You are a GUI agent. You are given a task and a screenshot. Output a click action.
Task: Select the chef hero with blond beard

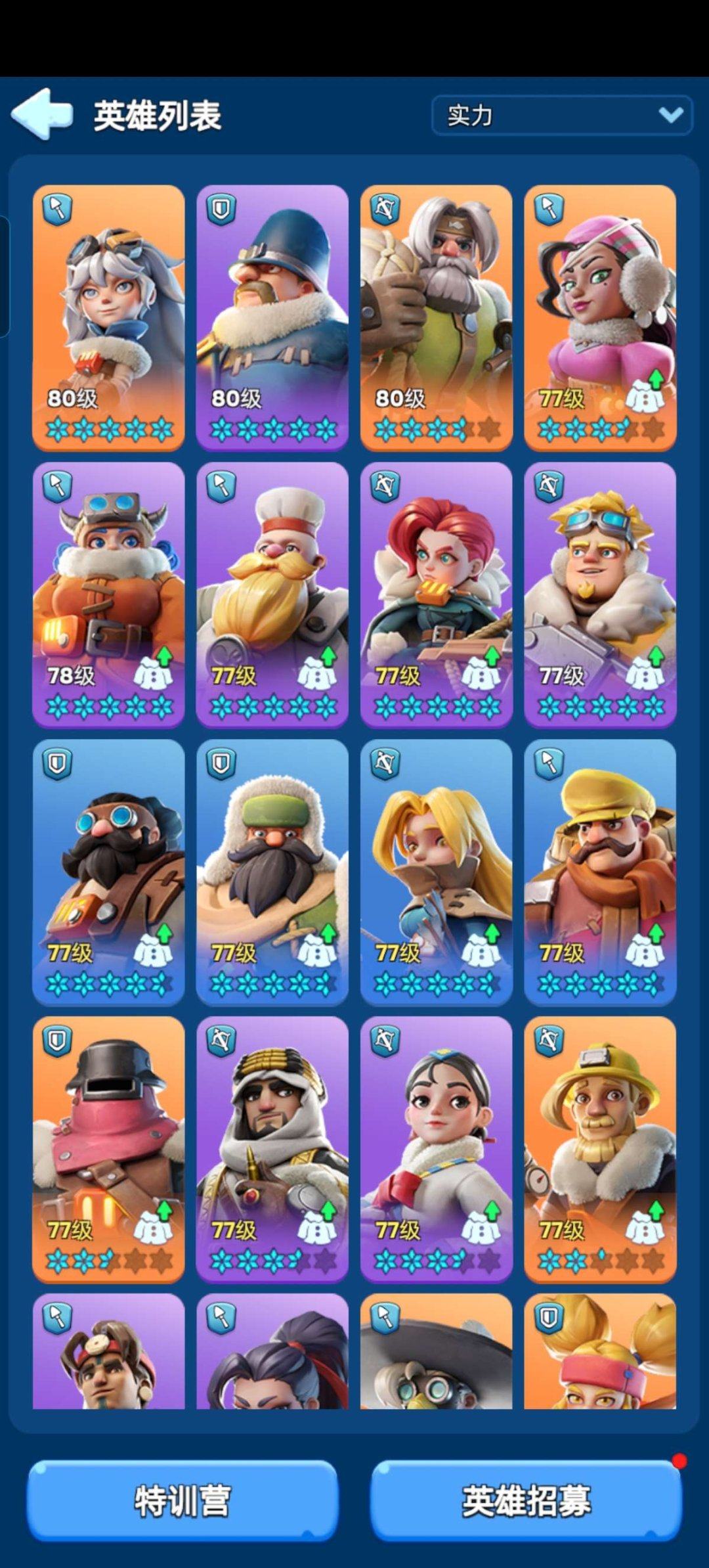pos(272,594)
